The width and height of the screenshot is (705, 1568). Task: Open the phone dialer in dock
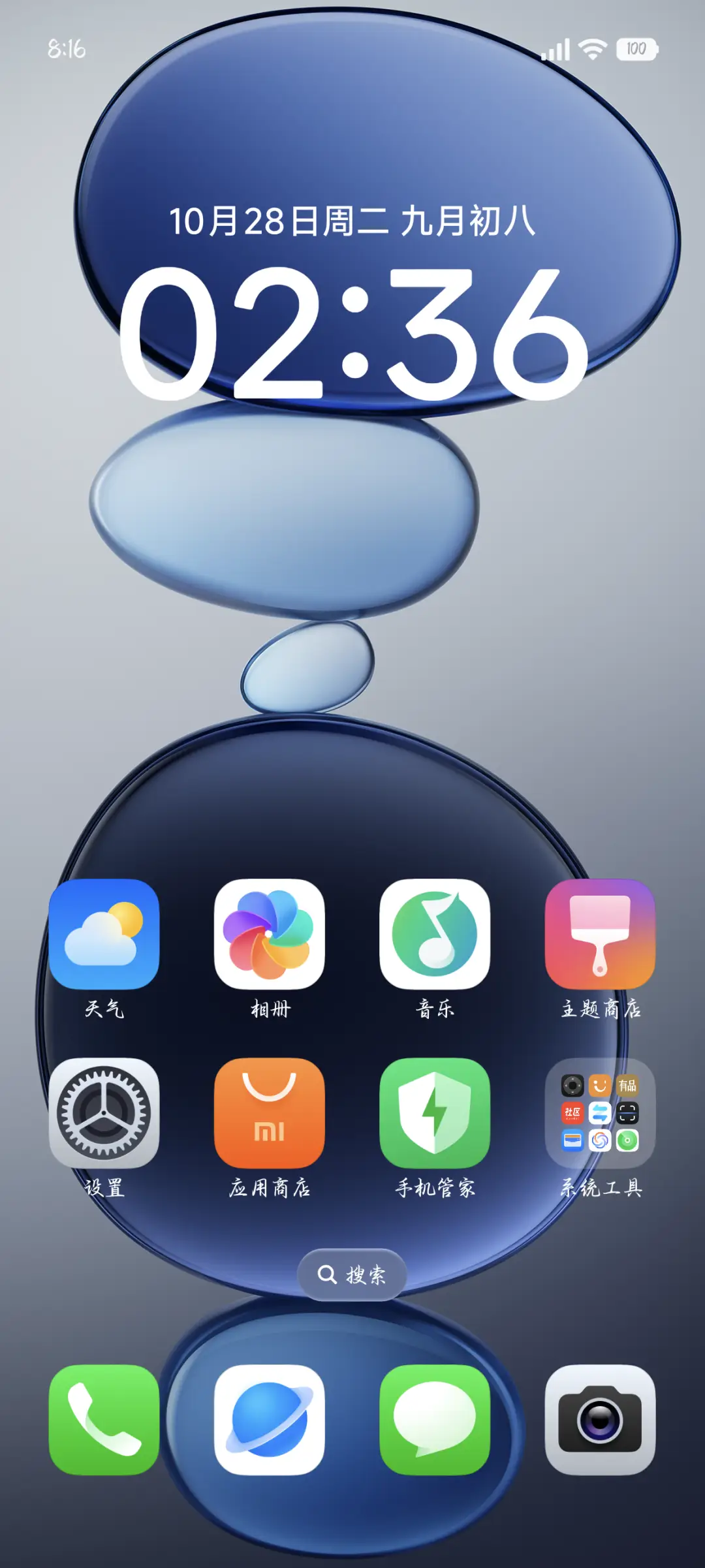(104, 1419)
